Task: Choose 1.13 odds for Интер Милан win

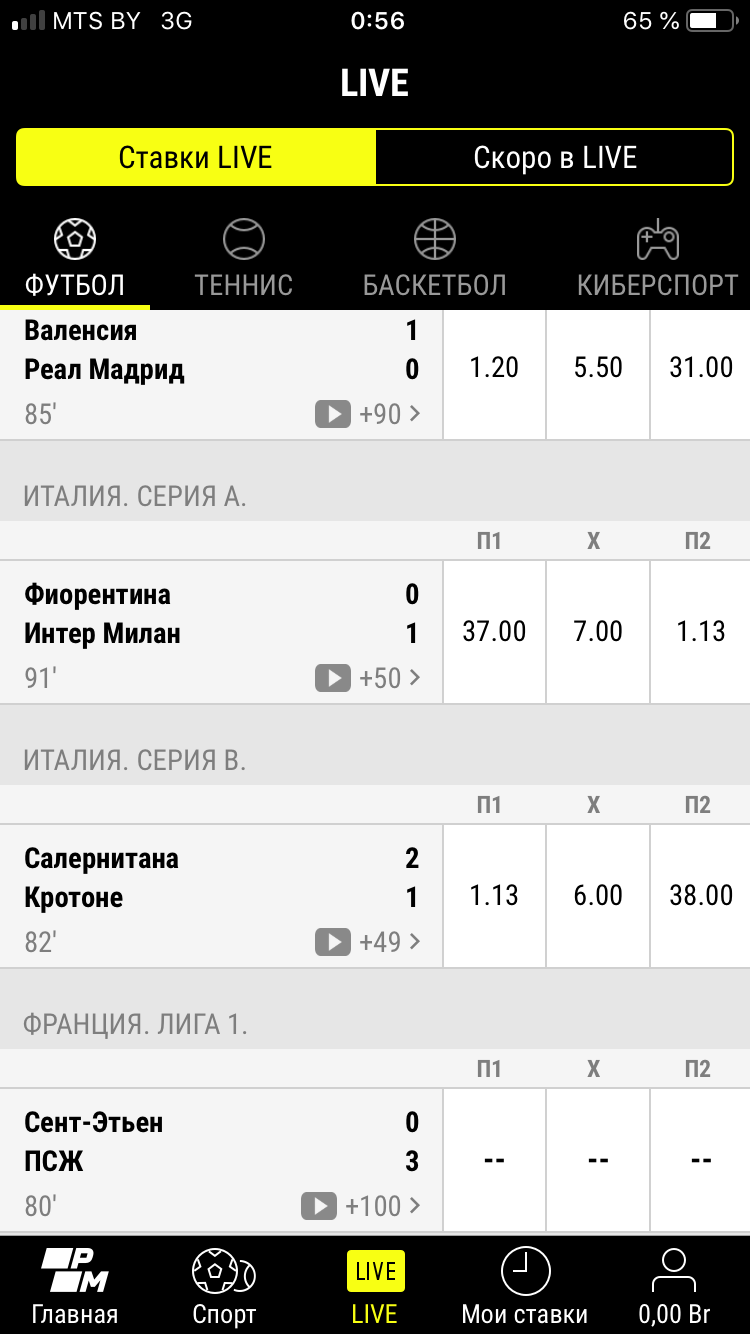Action: pyautogui.click(x=700, y=632)
